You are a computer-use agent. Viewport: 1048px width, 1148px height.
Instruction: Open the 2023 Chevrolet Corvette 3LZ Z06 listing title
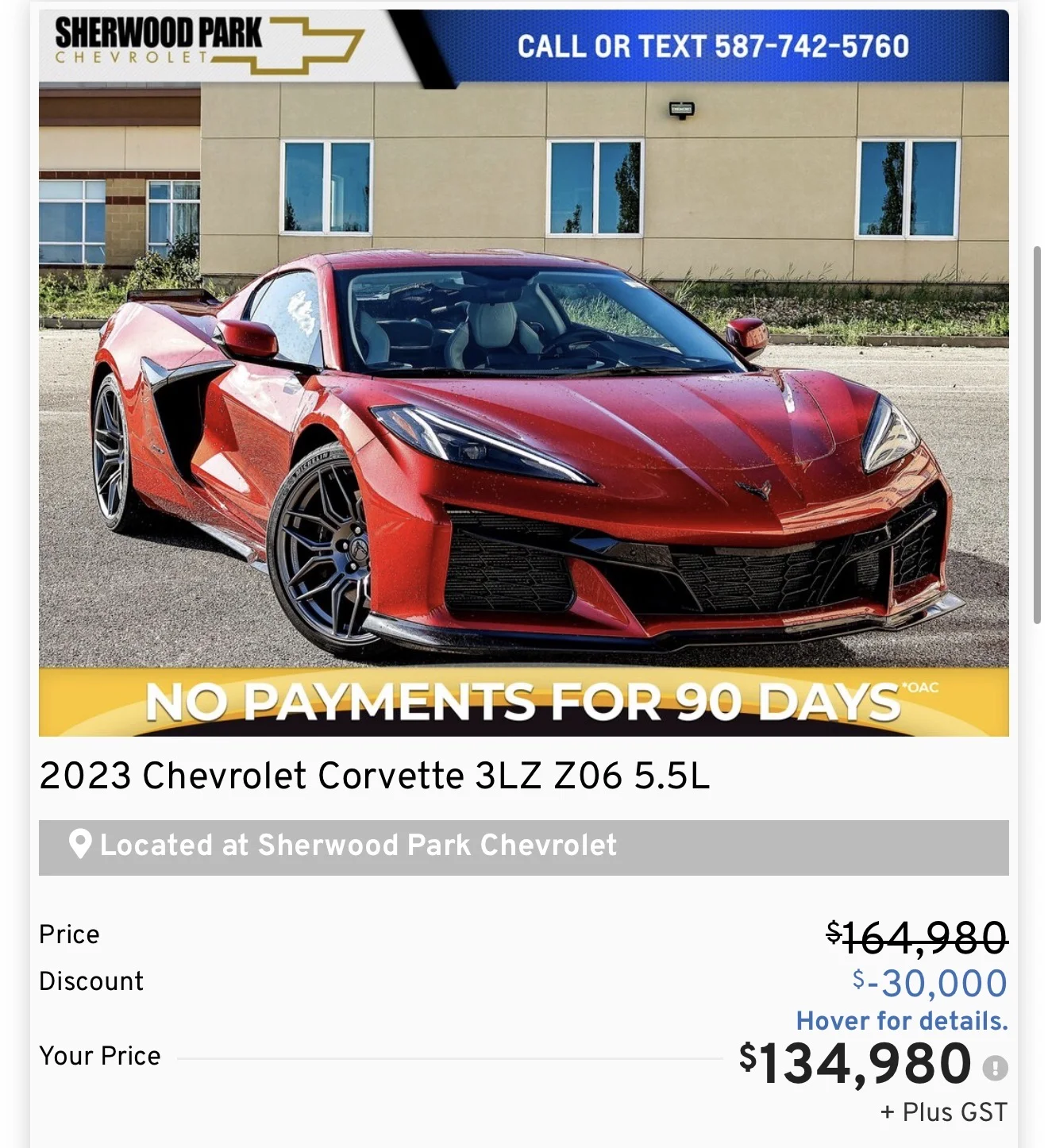375,776
